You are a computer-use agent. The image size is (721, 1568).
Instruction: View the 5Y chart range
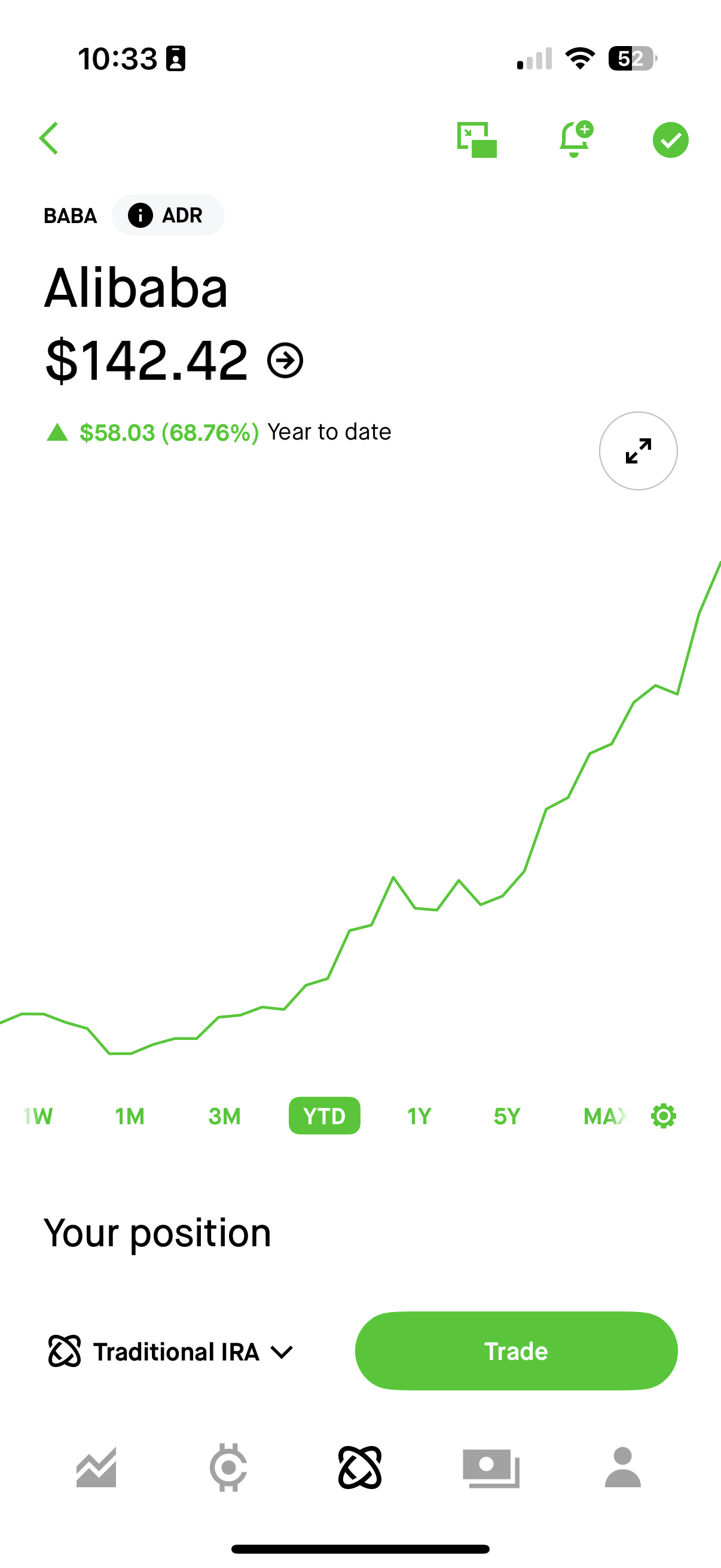click(506, 1116)
